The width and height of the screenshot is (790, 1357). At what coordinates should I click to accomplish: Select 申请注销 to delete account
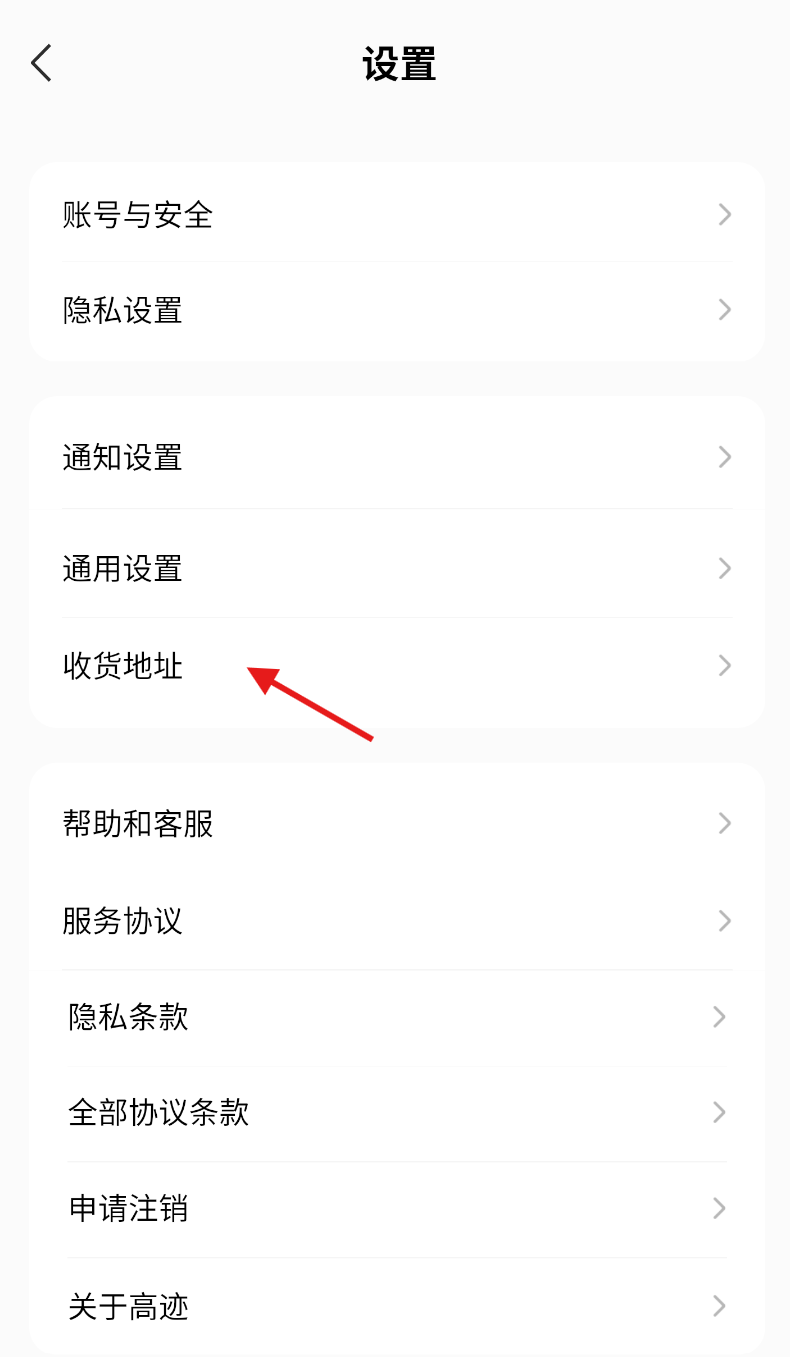[x=397, y=1209]
